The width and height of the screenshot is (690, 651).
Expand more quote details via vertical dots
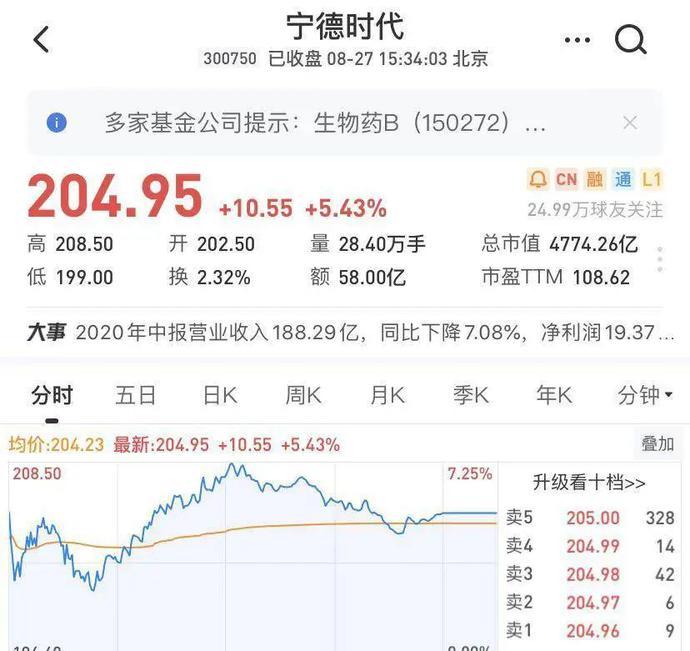point(660,260)
